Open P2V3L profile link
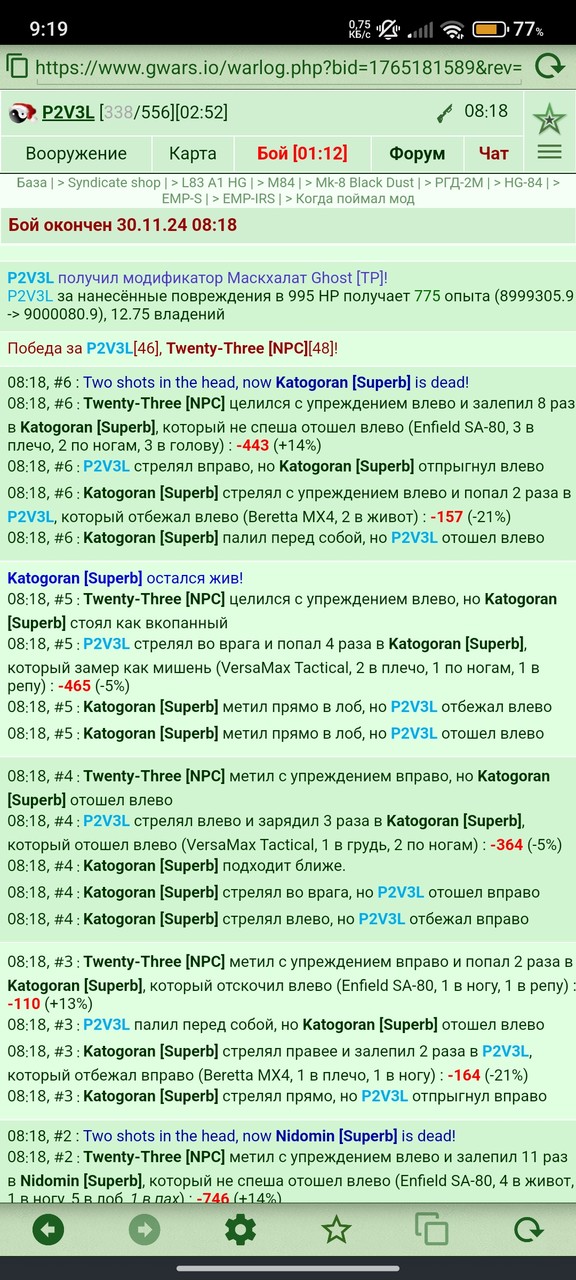 (68, 113)
